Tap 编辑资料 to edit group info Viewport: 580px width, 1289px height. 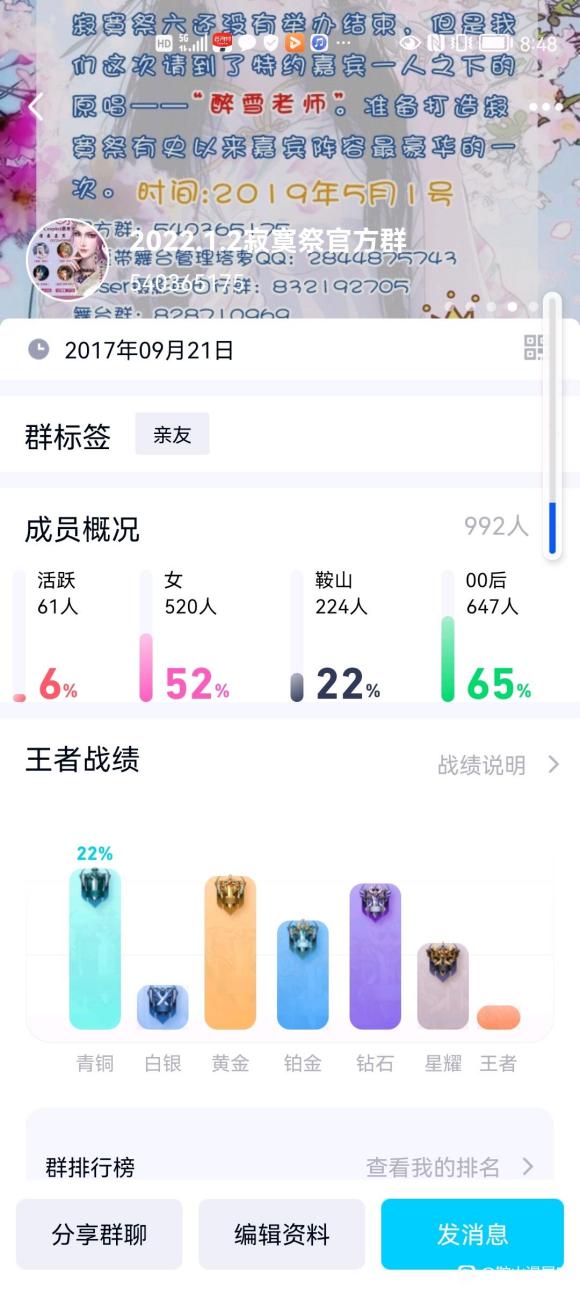[x=281, y=1234]
